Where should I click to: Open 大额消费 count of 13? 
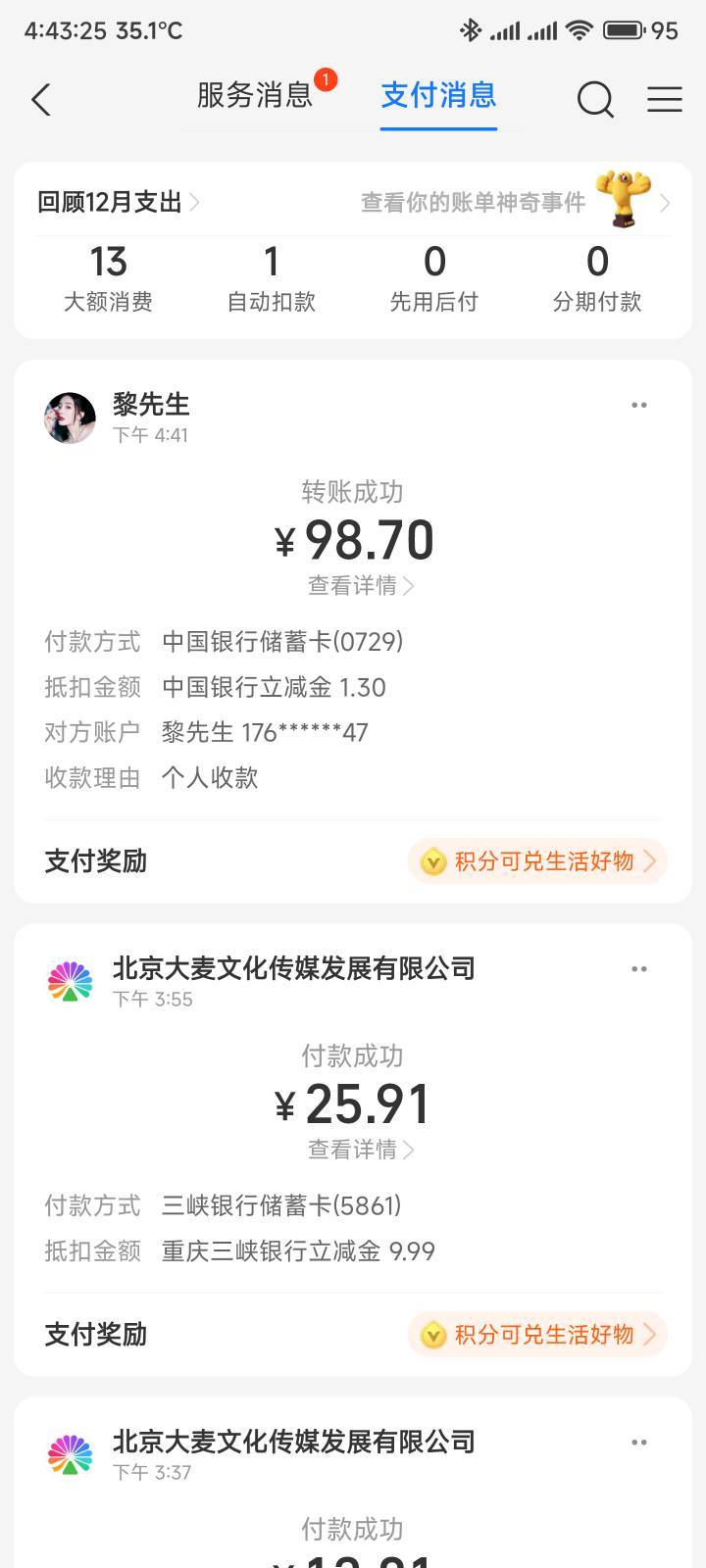click(x=108, y=277)
